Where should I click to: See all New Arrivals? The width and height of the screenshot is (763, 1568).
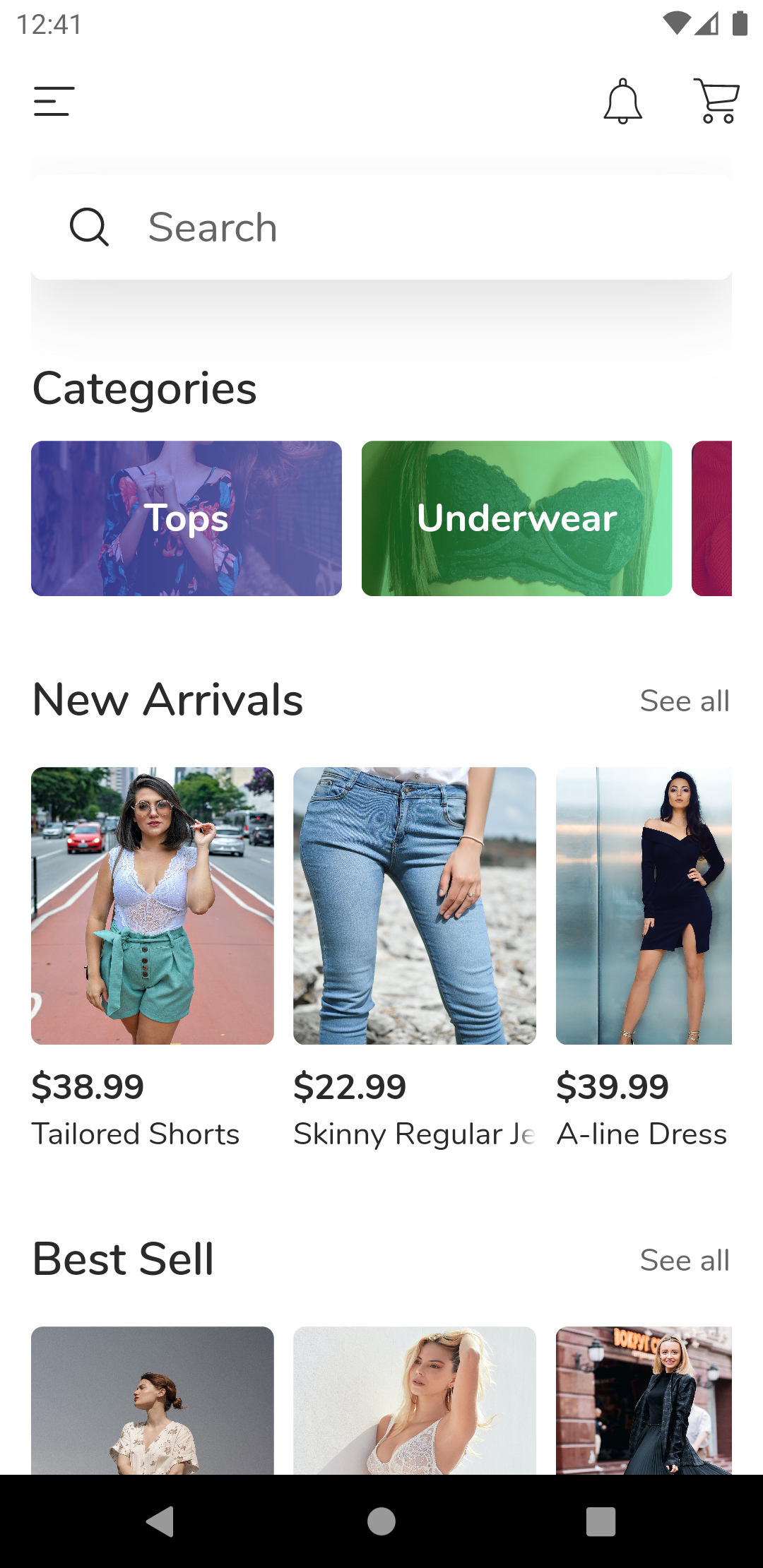tap(684, 701)
